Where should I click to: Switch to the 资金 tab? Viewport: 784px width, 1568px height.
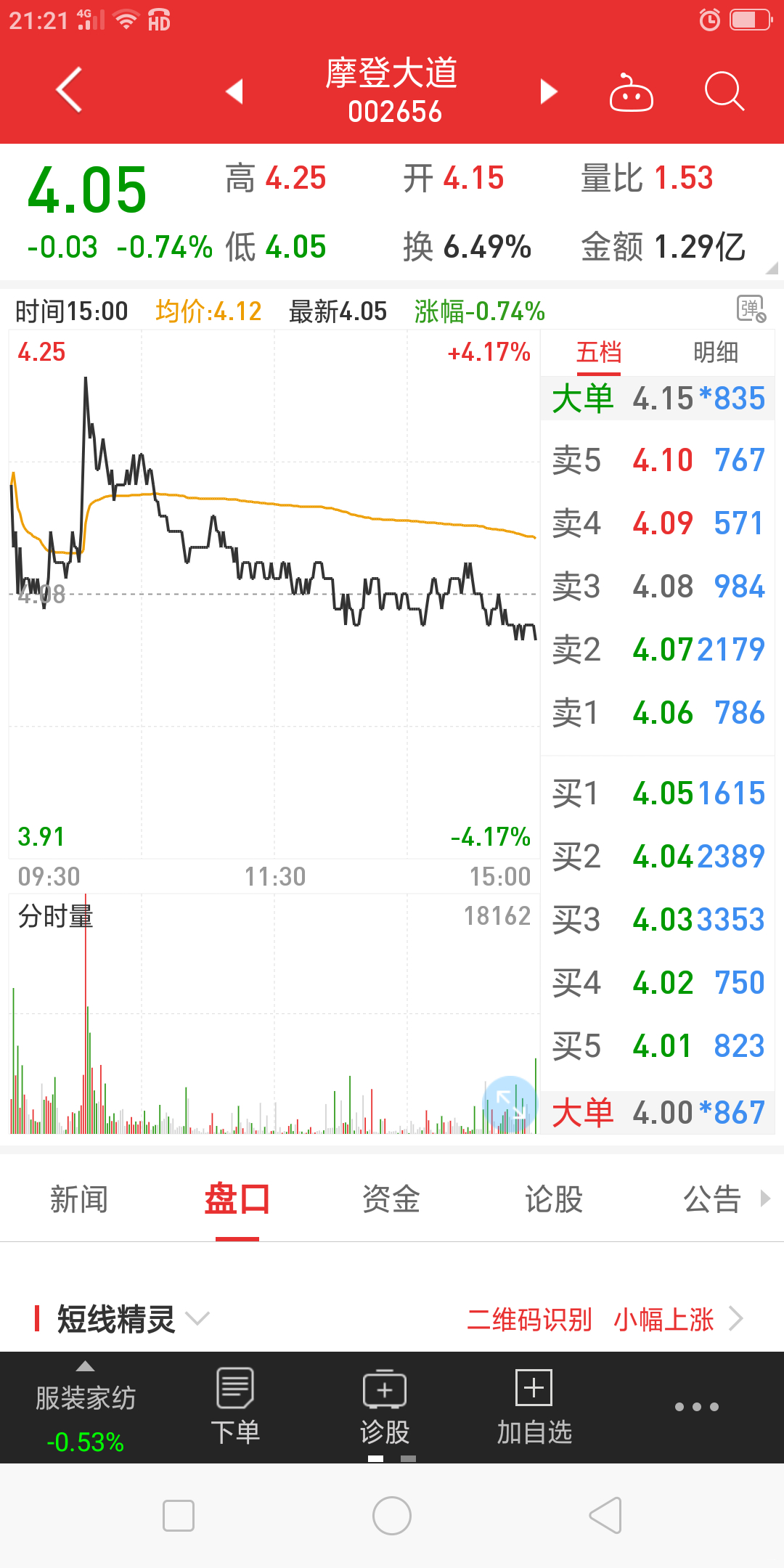391,1199
